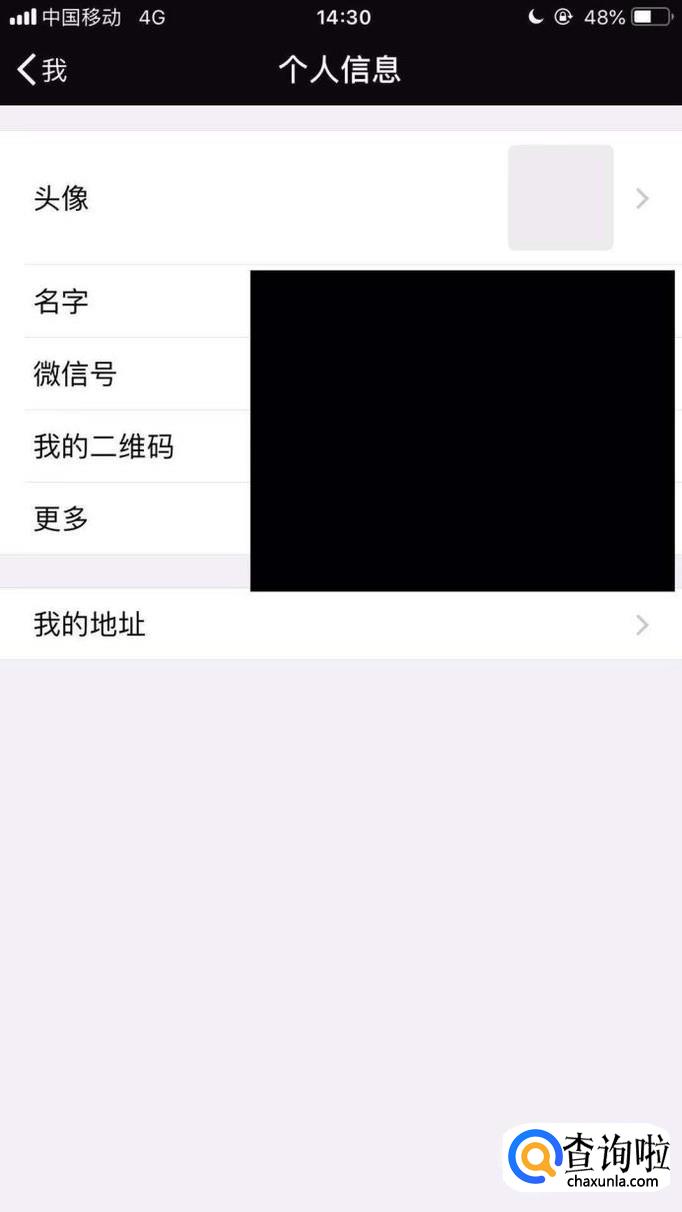The height and width of the screenshot is (1212, 682).
Task: Open the 头像 avatar row
Action: point(341,197)
